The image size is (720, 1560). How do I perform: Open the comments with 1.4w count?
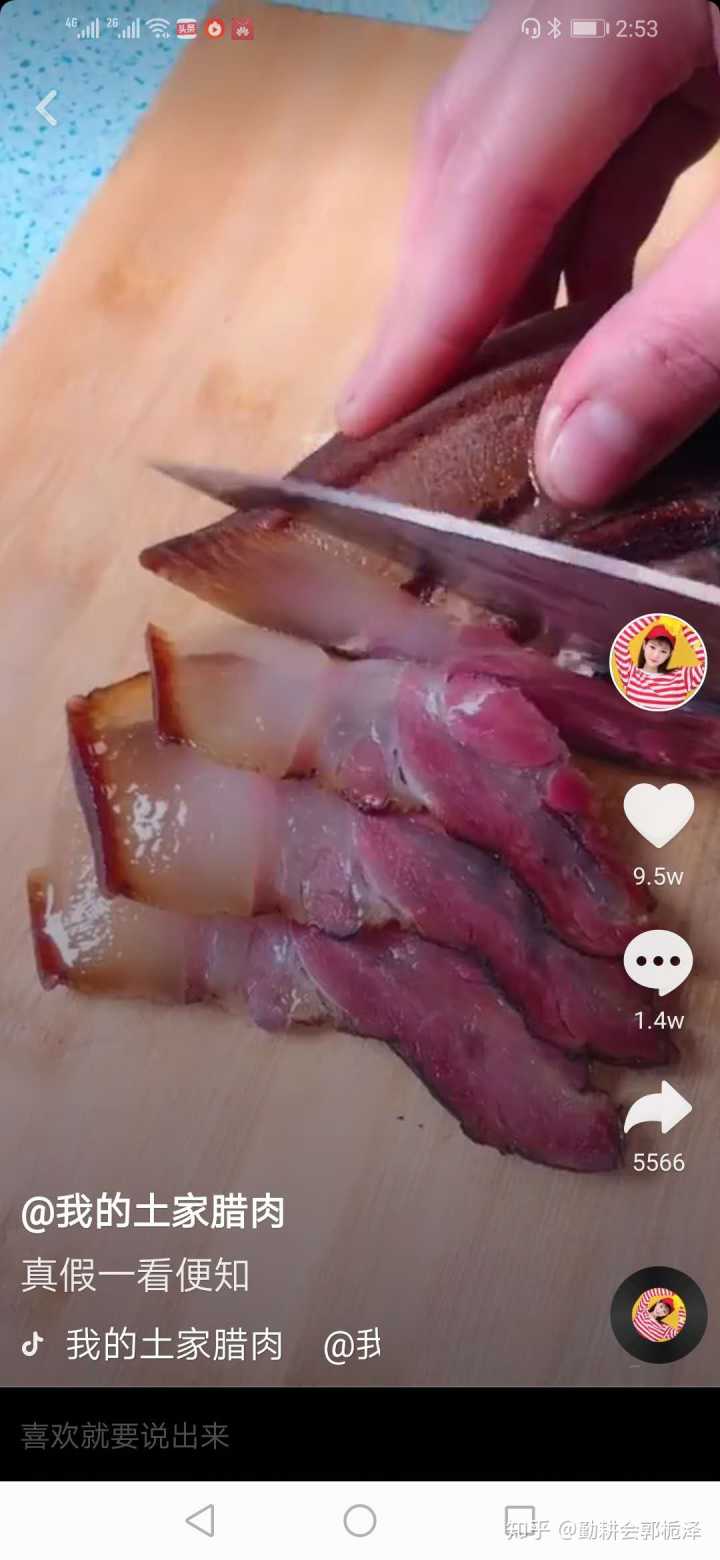658,963
